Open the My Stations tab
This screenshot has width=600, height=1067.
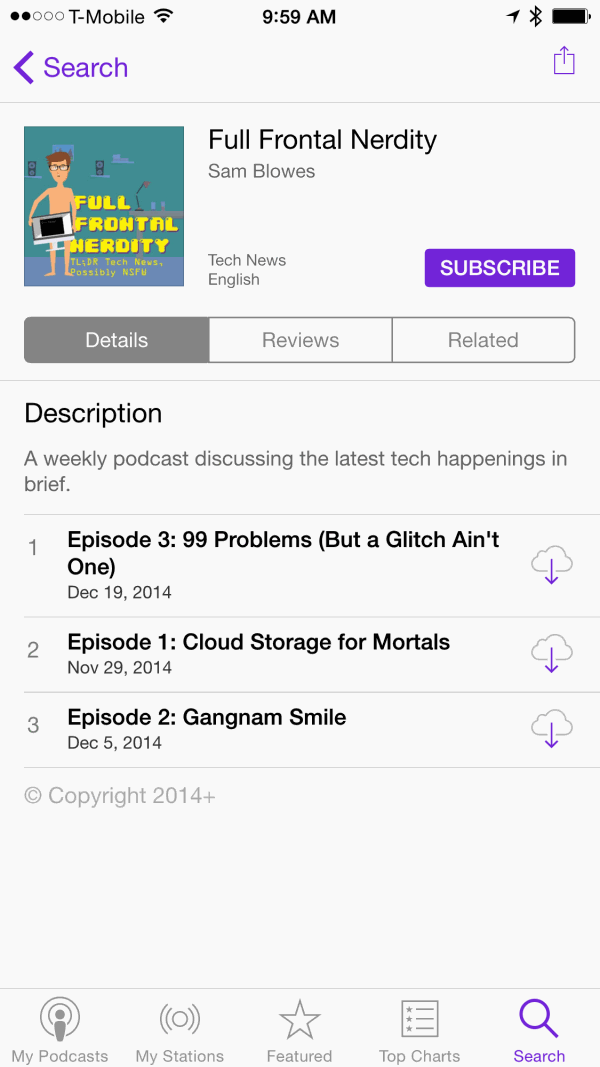point(180,1030)
